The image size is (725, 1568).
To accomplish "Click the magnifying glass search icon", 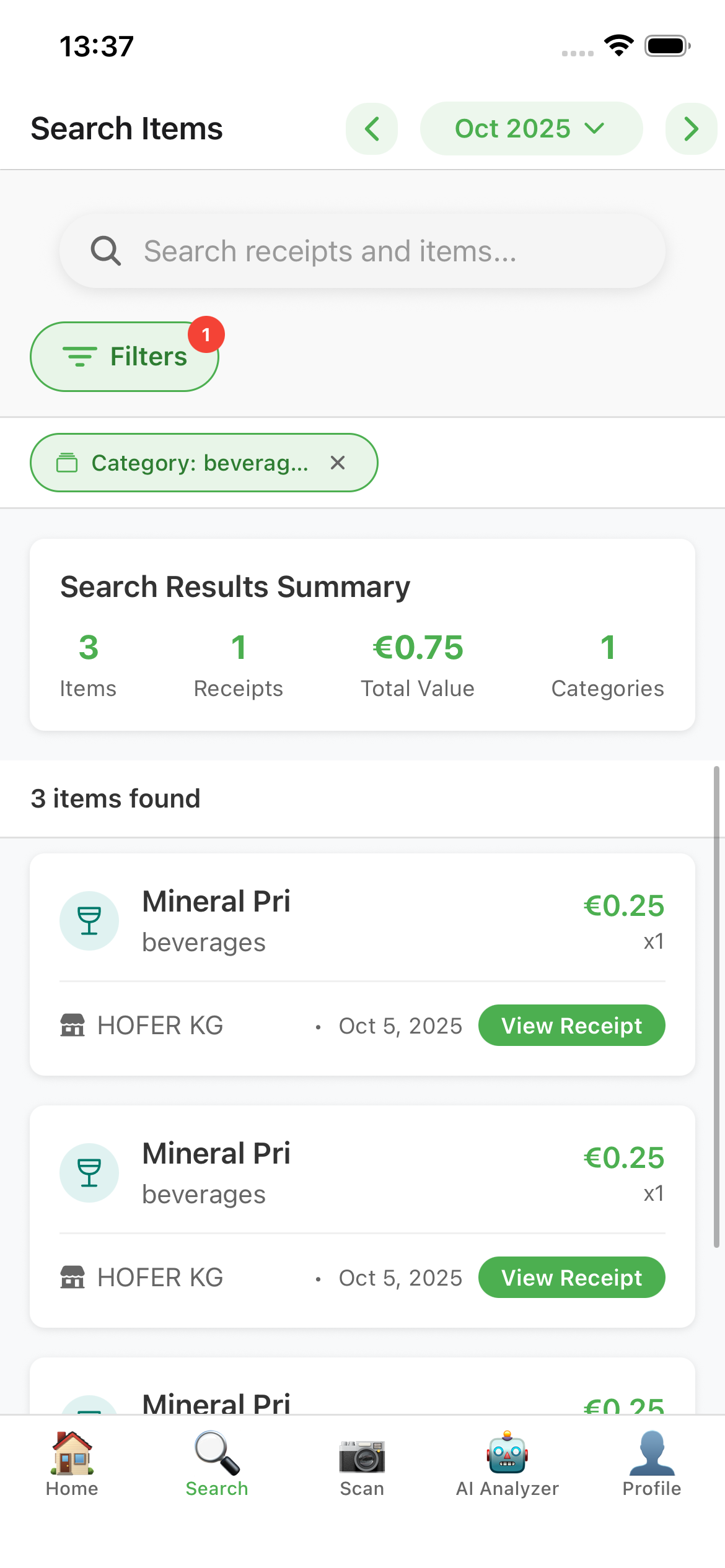I will point(106,251).
